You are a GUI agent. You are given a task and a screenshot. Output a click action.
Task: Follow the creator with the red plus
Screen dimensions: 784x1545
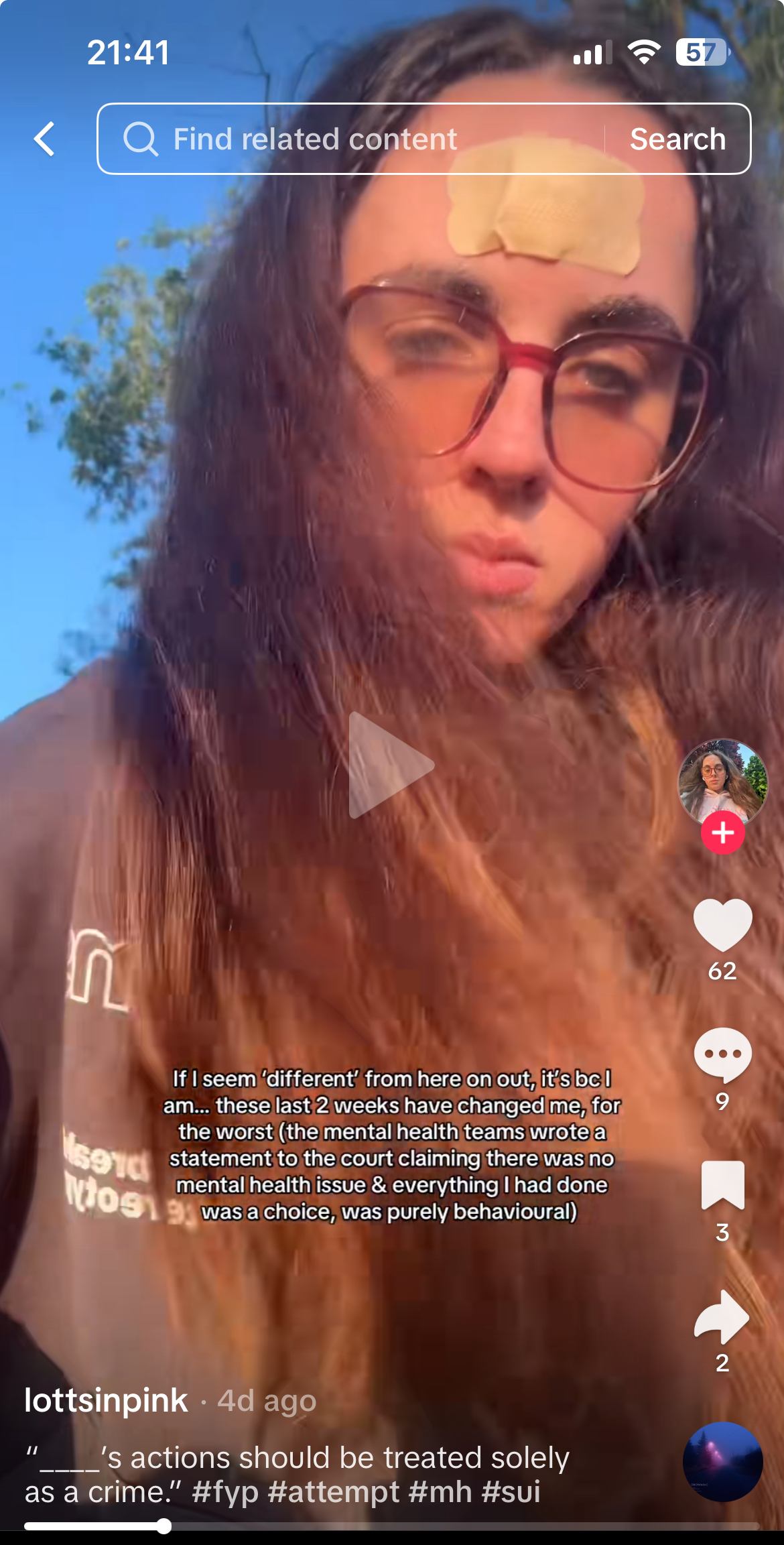tap(722, 832)
